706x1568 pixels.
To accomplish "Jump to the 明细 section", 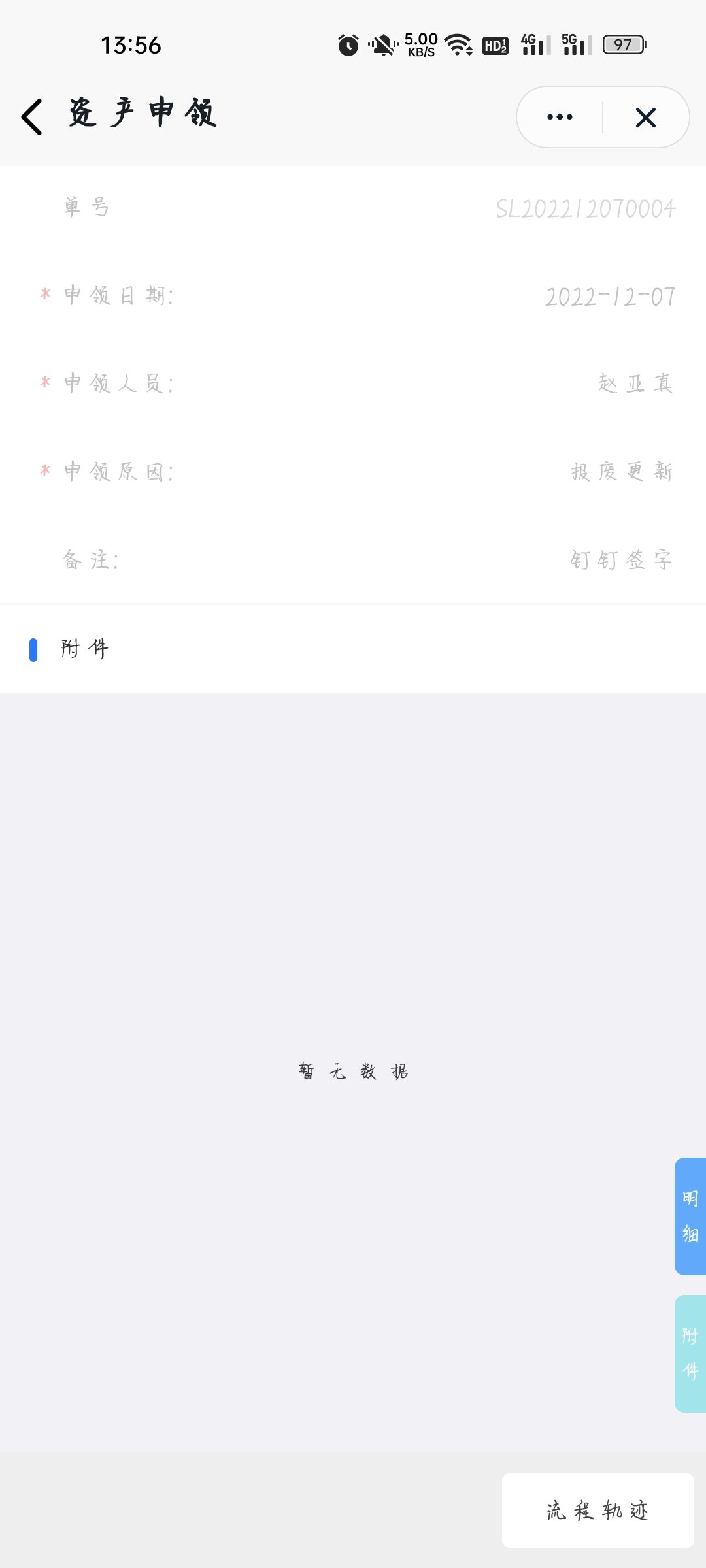I will [x=690, y=1216].
